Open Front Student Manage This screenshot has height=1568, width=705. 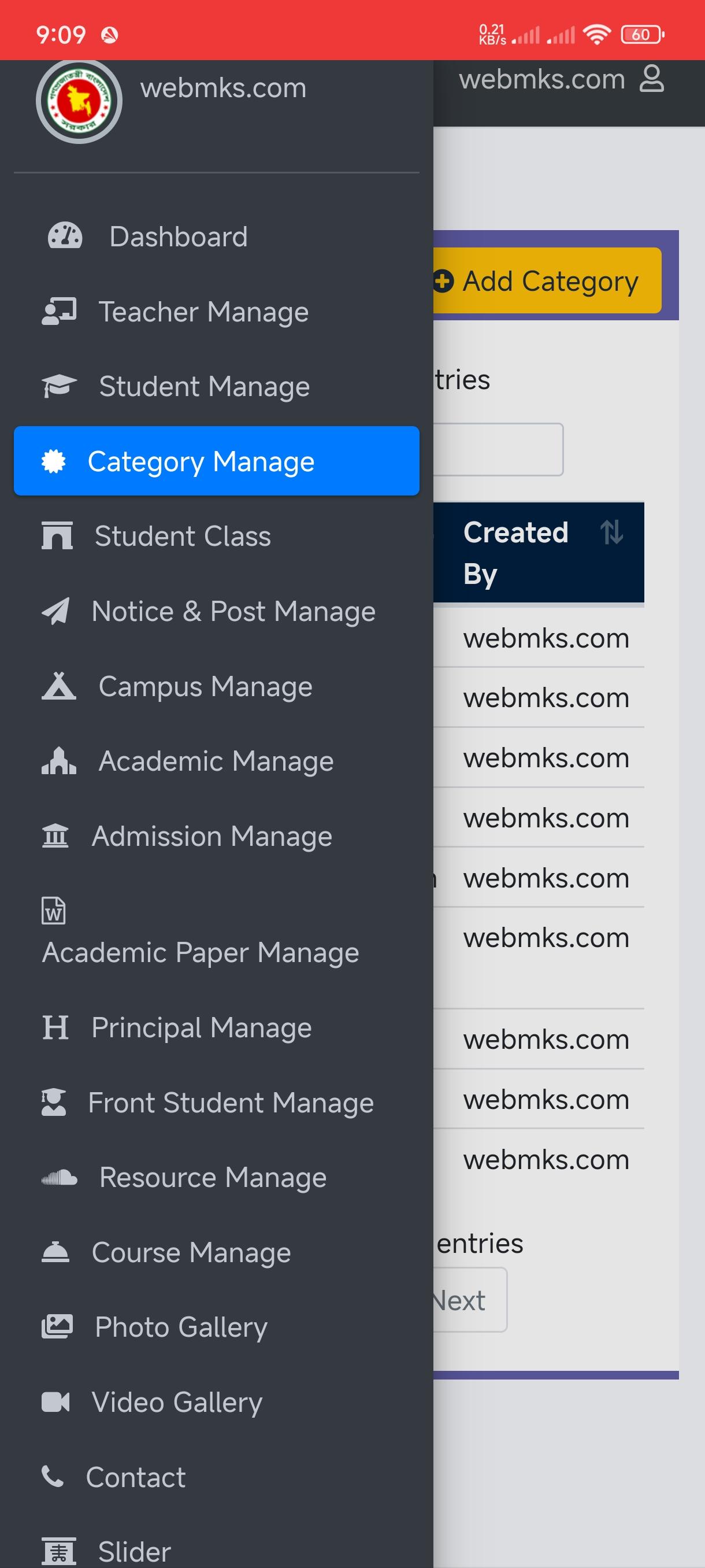click(216, 1103)
